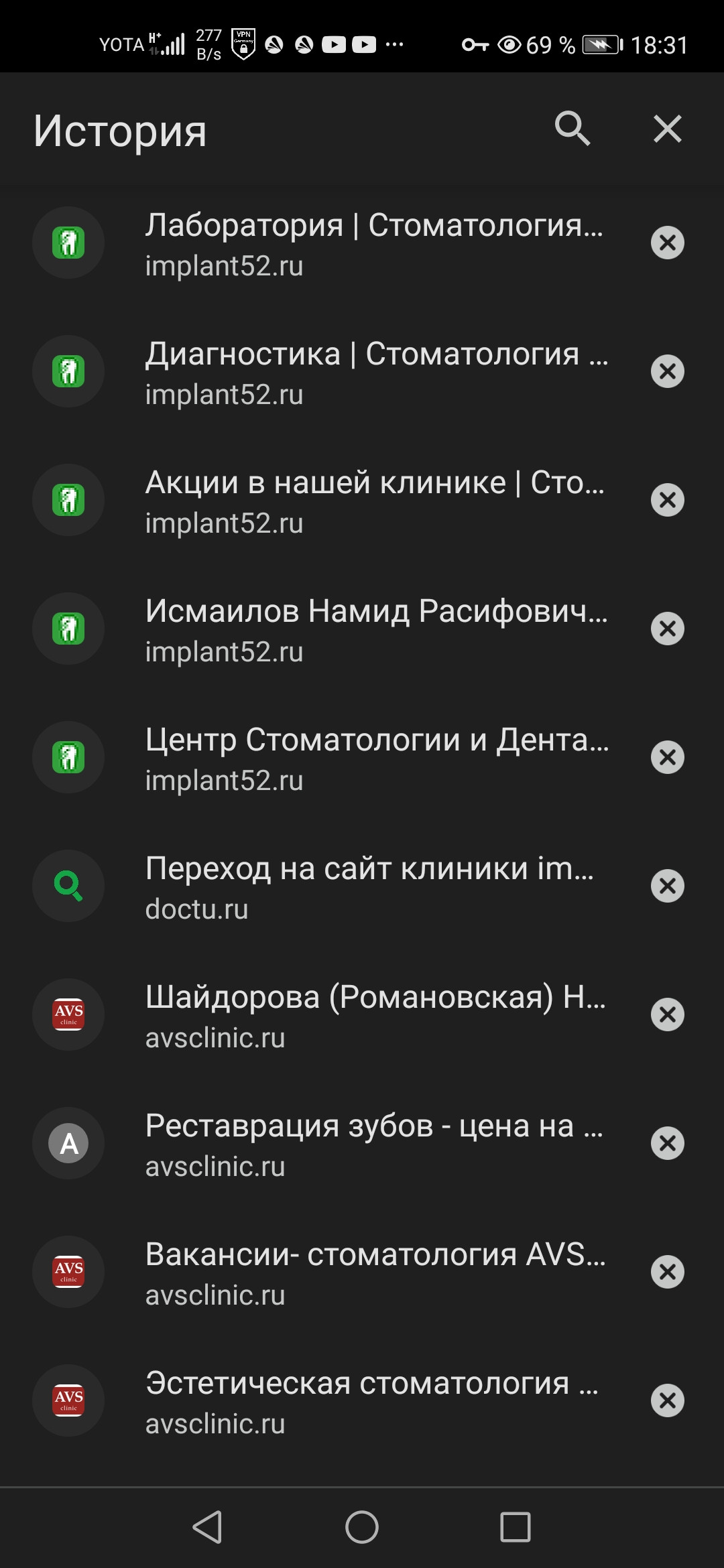The width and height of the screenshot is (724, 1568).
Task: Delete the doctu.ru history entry
Action: pos(667,886)
